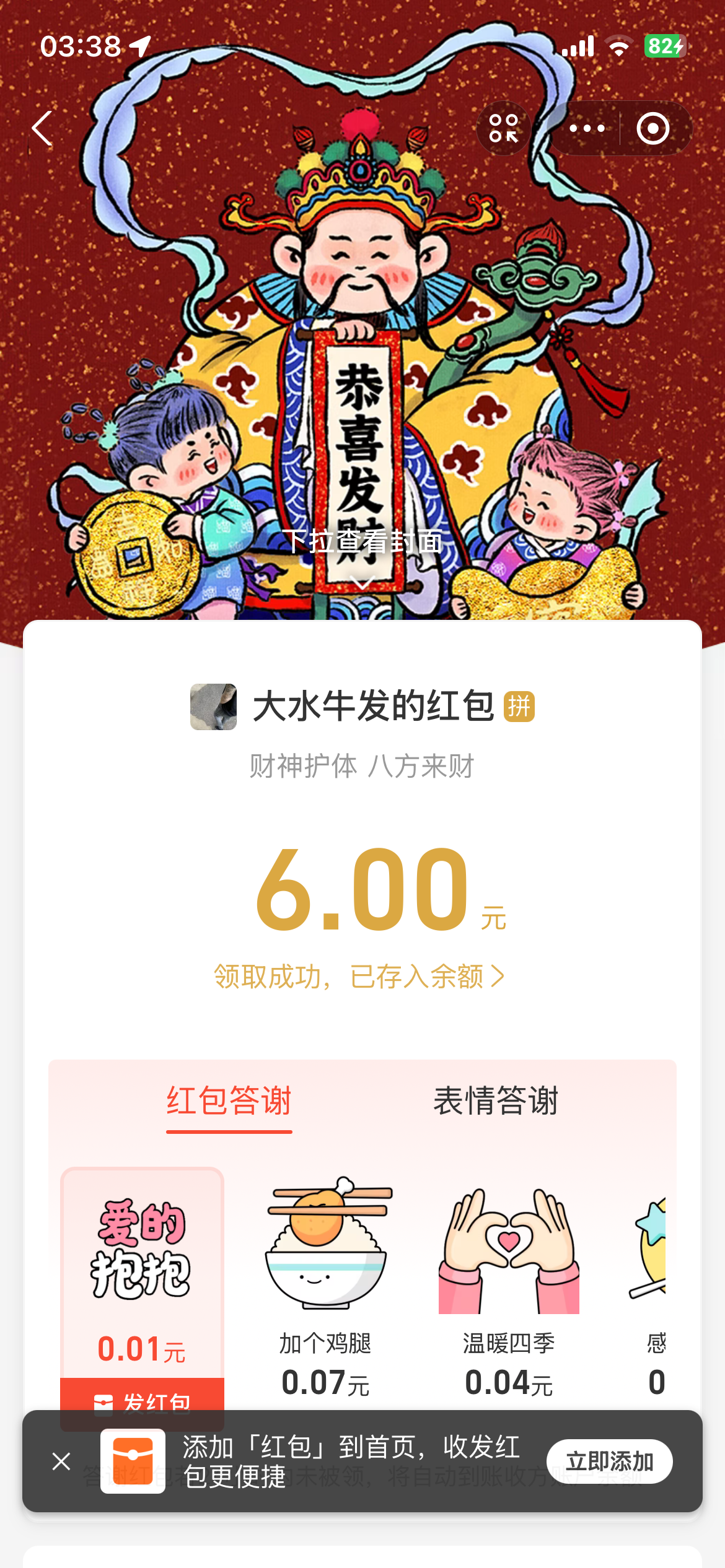Go back using the top-left arrow
The image size is (725, 1568).
[42, 128]
